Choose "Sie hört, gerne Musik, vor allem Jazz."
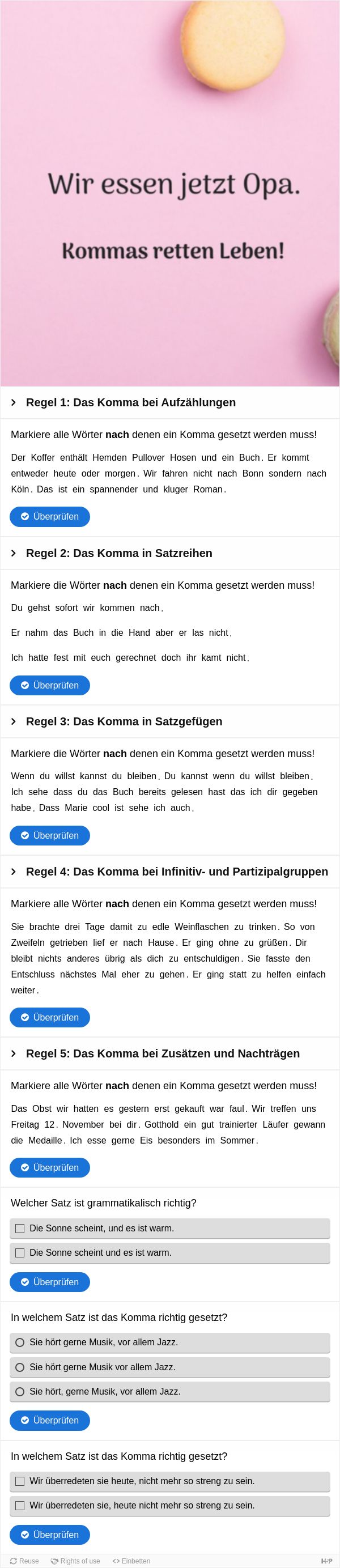This screenshot has height=1568, width=340. 20,1391
